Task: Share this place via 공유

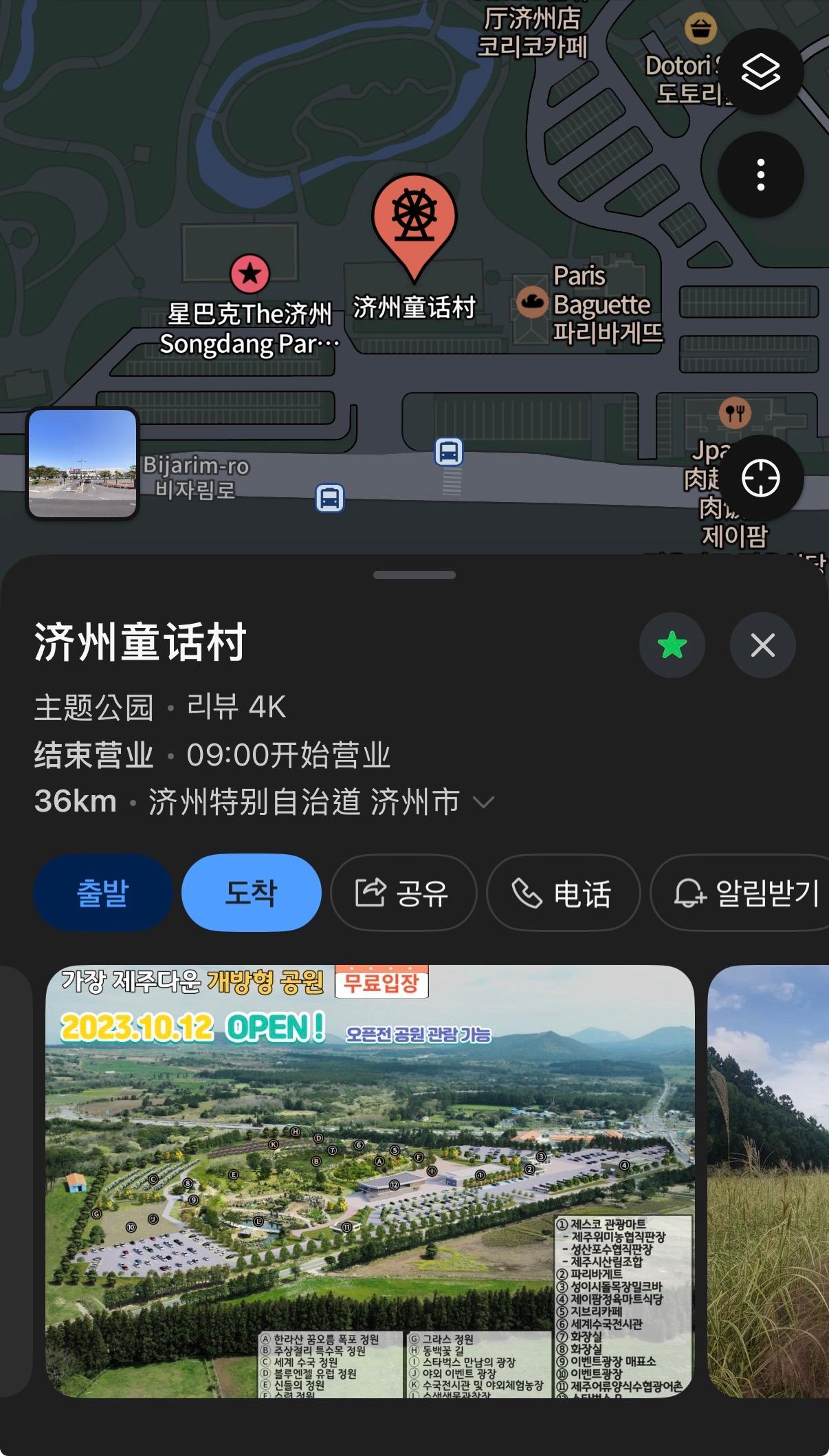Action: click(403, 893)
